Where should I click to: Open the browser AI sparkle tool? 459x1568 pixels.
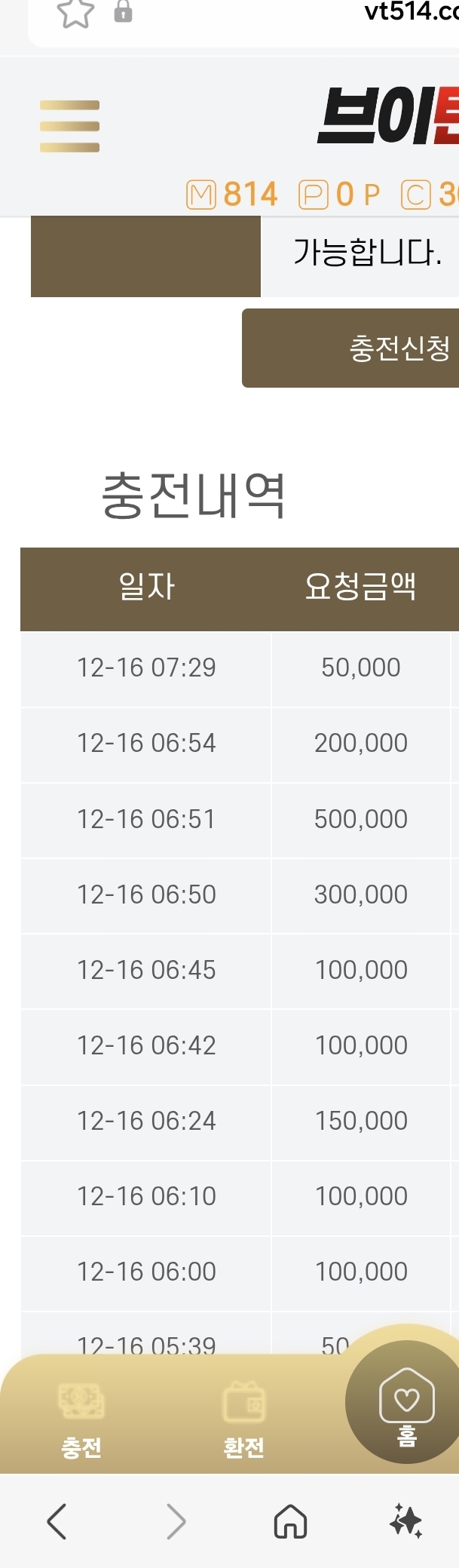[x=405, y=1520]
